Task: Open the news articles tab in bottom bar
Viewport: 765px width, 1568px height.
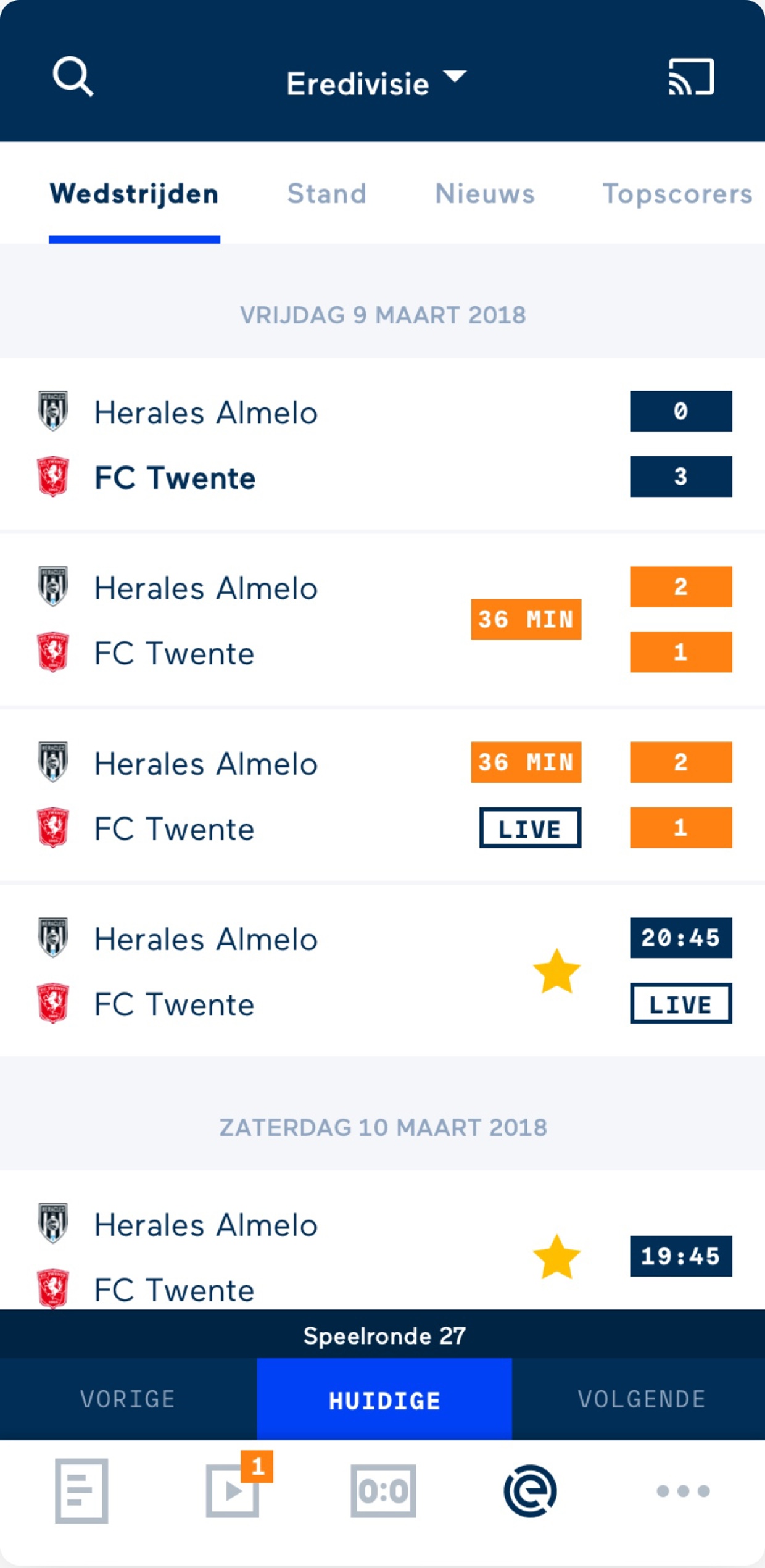Action: [81, 1491]
